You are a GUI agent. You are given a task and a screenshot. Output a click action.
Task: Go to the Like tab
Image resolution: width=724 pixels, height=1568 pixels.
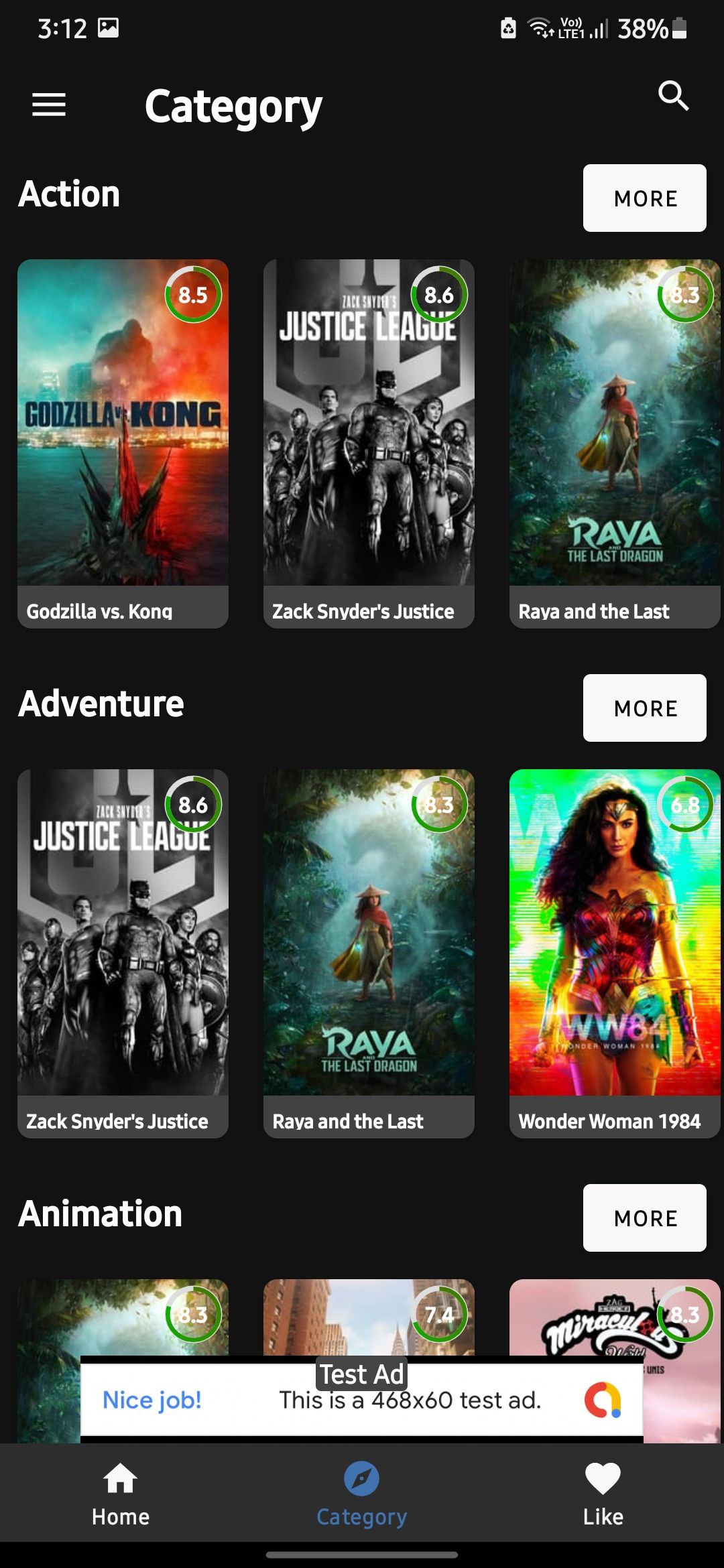point(603,1494)
